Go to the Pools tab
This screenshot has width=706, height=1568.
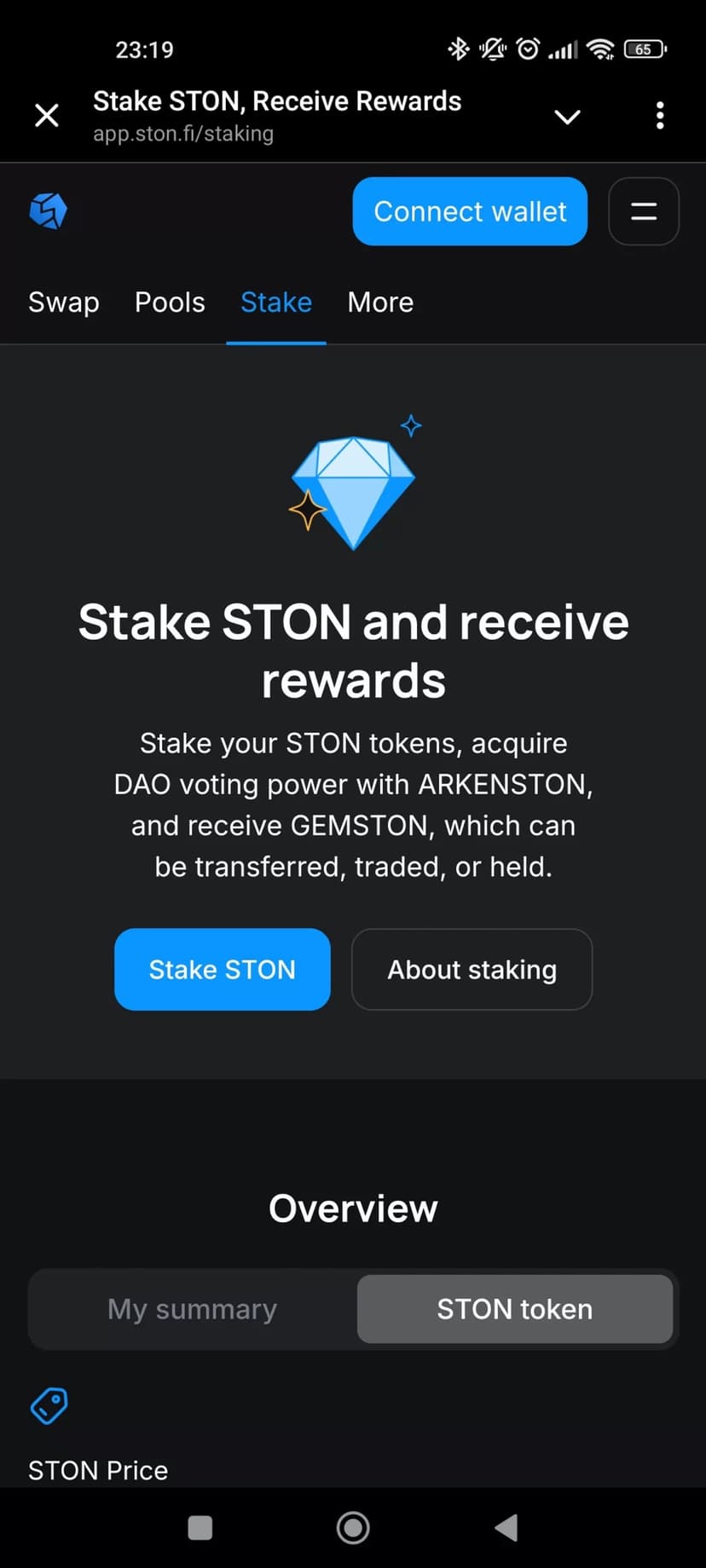(x=170, y=303)
